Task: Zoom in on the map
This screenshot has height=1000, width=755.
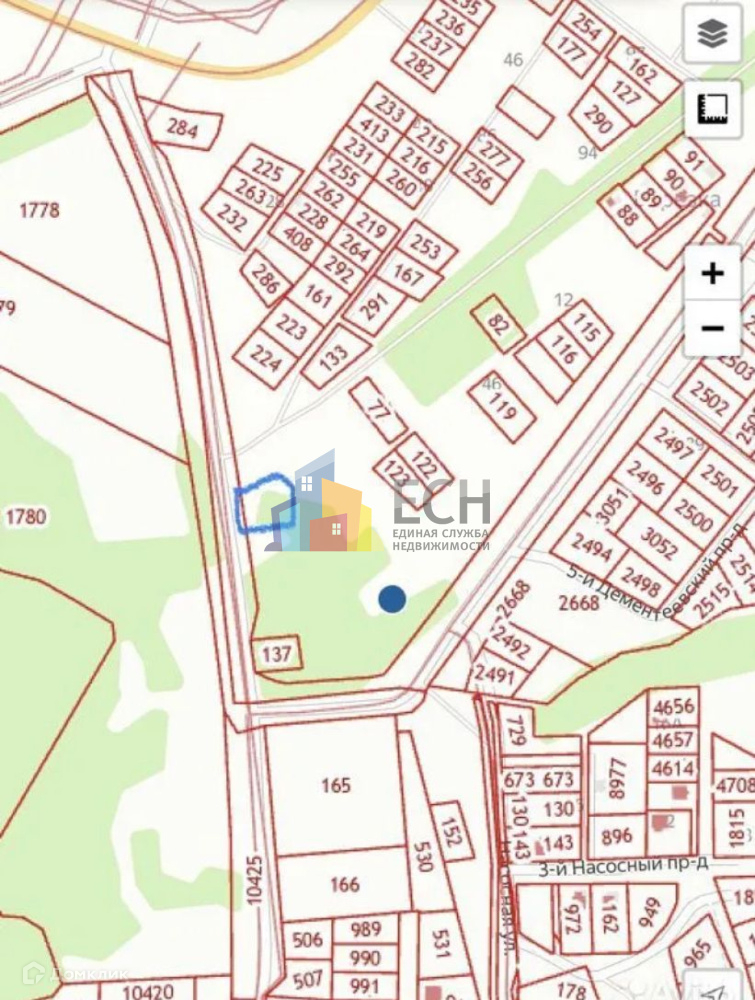Action: coord(712,273)
